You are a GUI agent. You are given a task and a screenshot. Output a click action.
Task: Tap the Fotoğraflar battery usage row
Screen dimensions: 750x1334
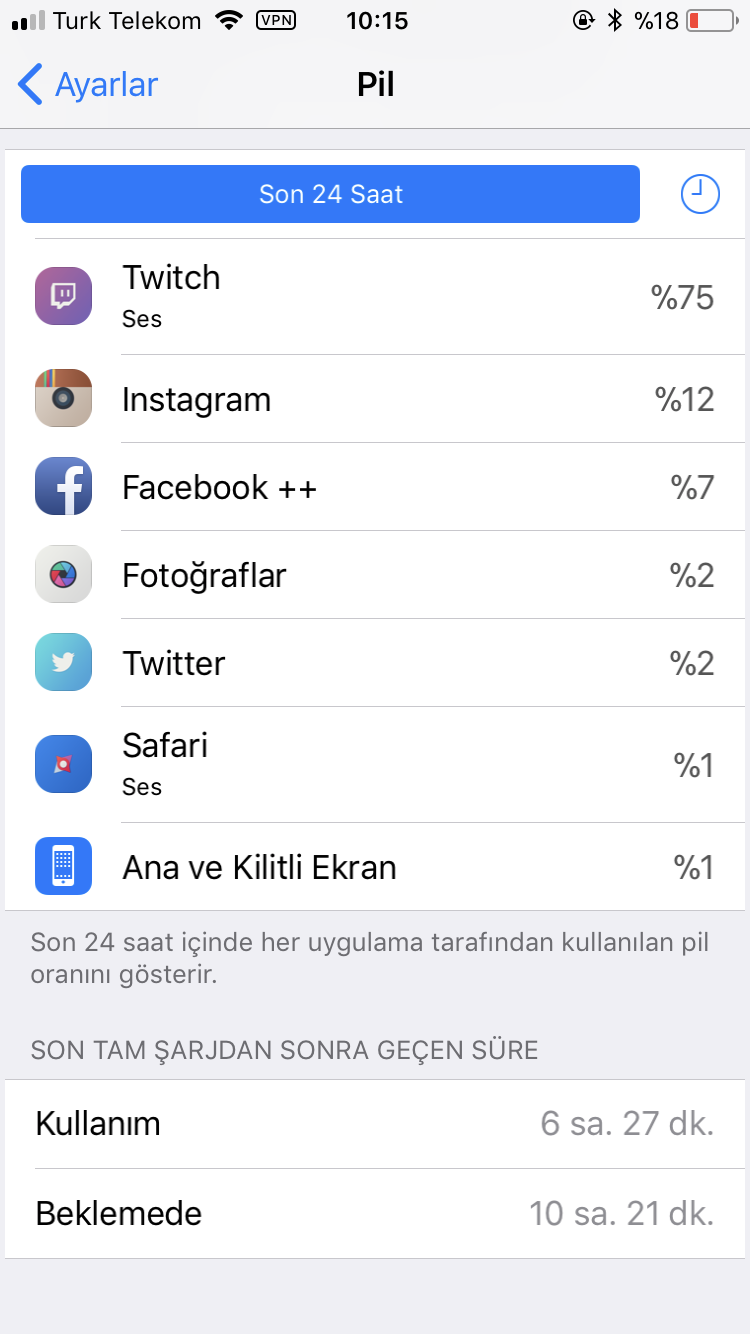tap(375, 575)
